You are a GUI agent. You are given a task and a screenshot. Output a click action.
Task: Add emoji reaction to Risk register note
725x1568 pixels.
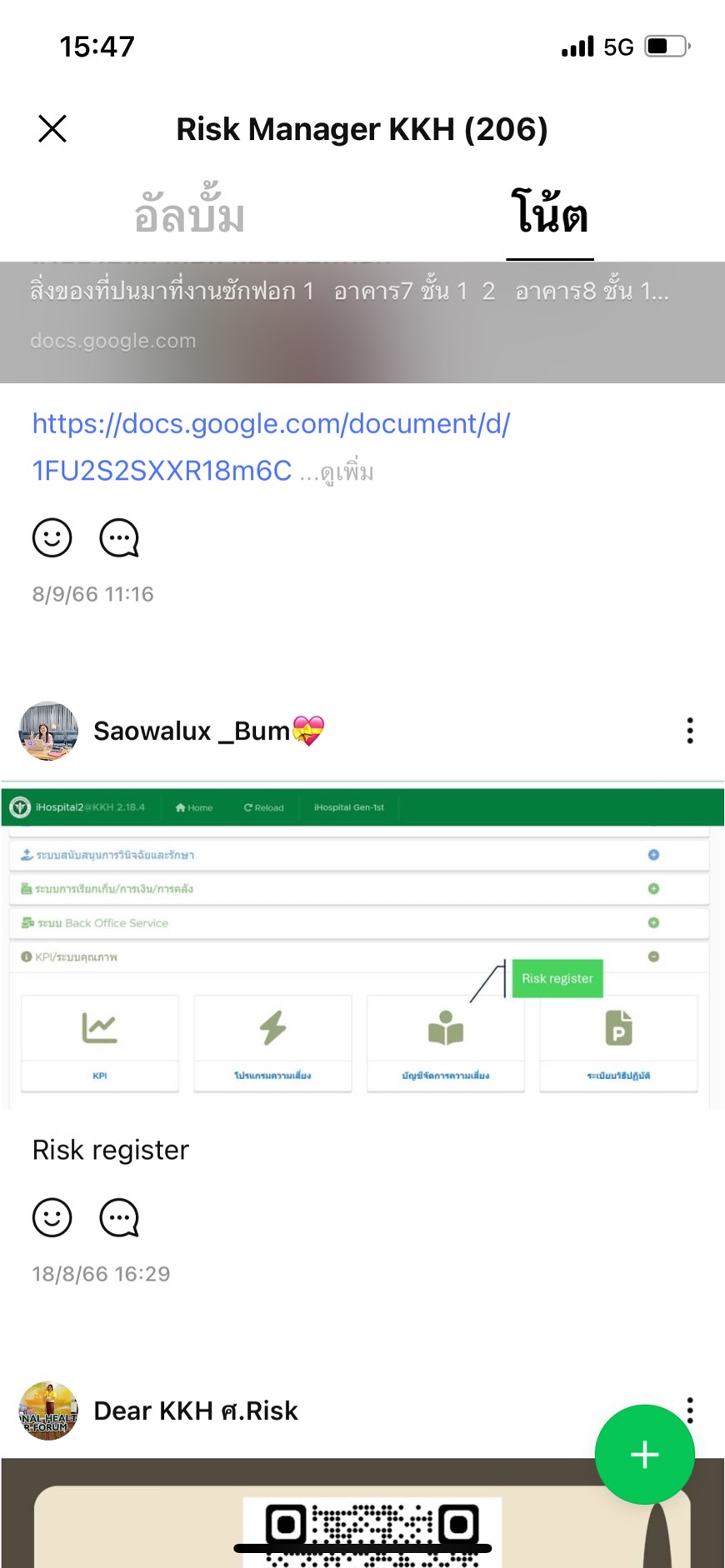(x=52, y=1218)
